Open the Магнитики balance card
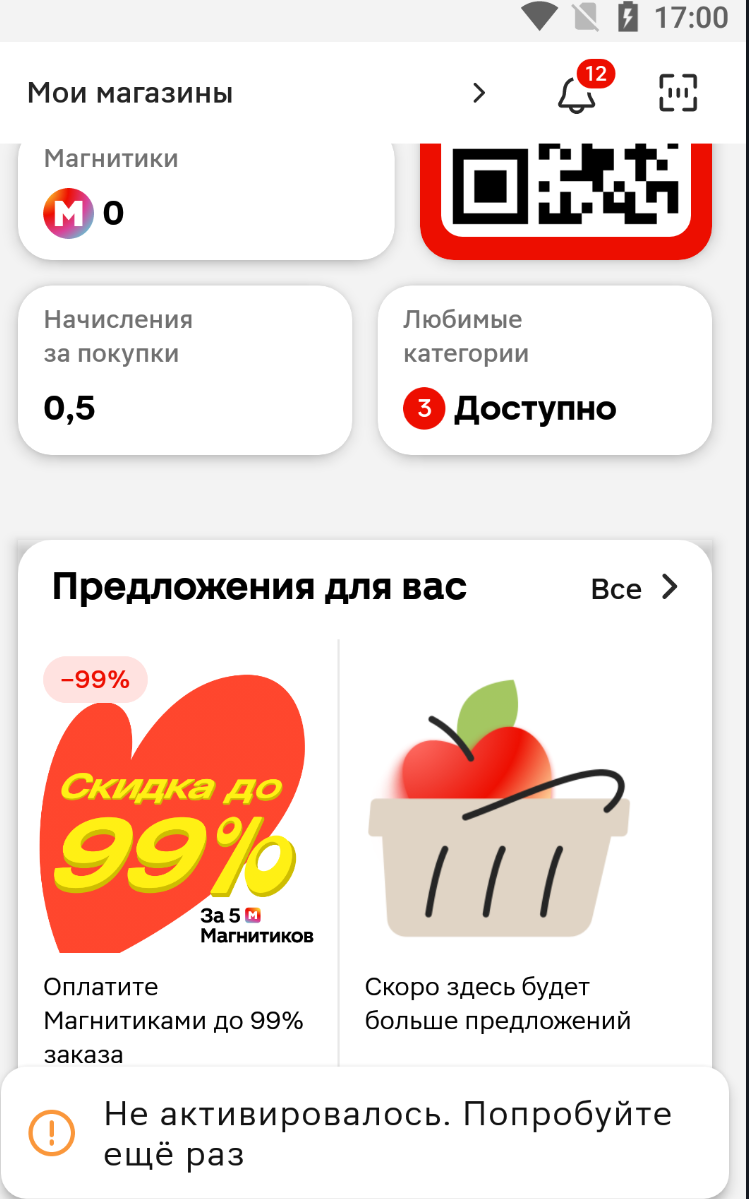749x1199 pixels. [x=206, y=200]
